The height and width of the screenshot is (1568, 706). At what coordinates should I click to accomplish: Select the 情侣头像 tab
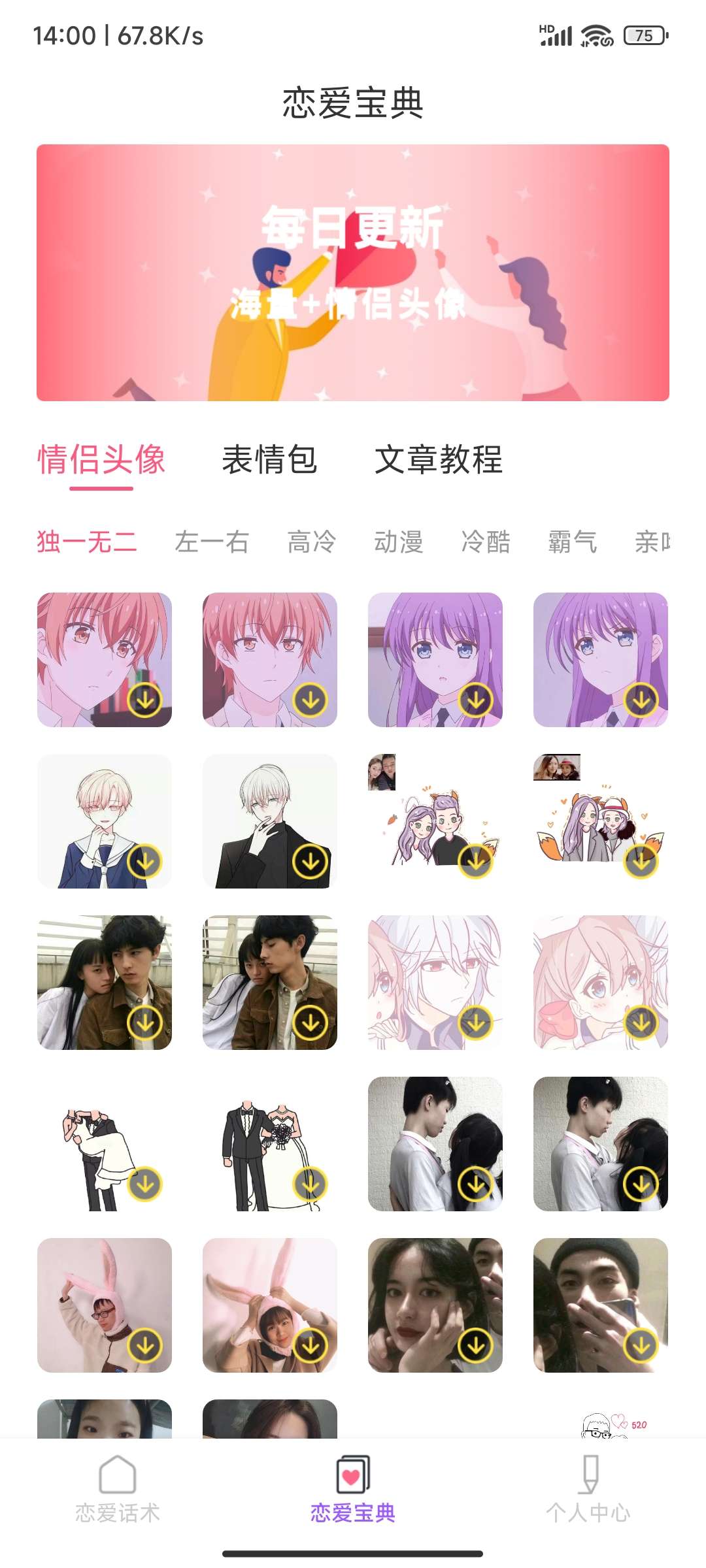point(101,460)
